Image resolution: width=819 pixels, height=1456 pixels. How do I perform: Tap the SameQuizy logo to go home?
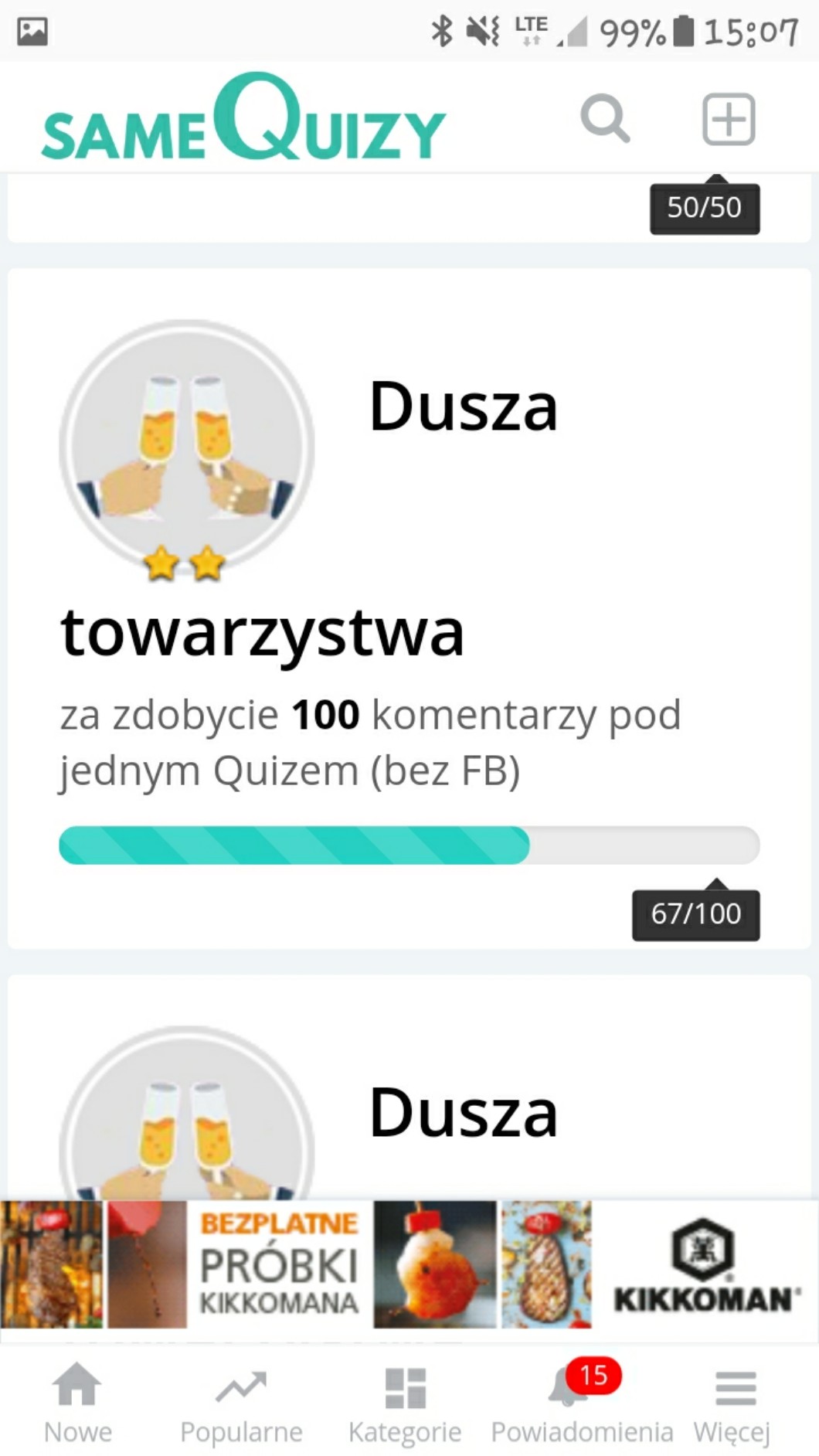[243, 120]
